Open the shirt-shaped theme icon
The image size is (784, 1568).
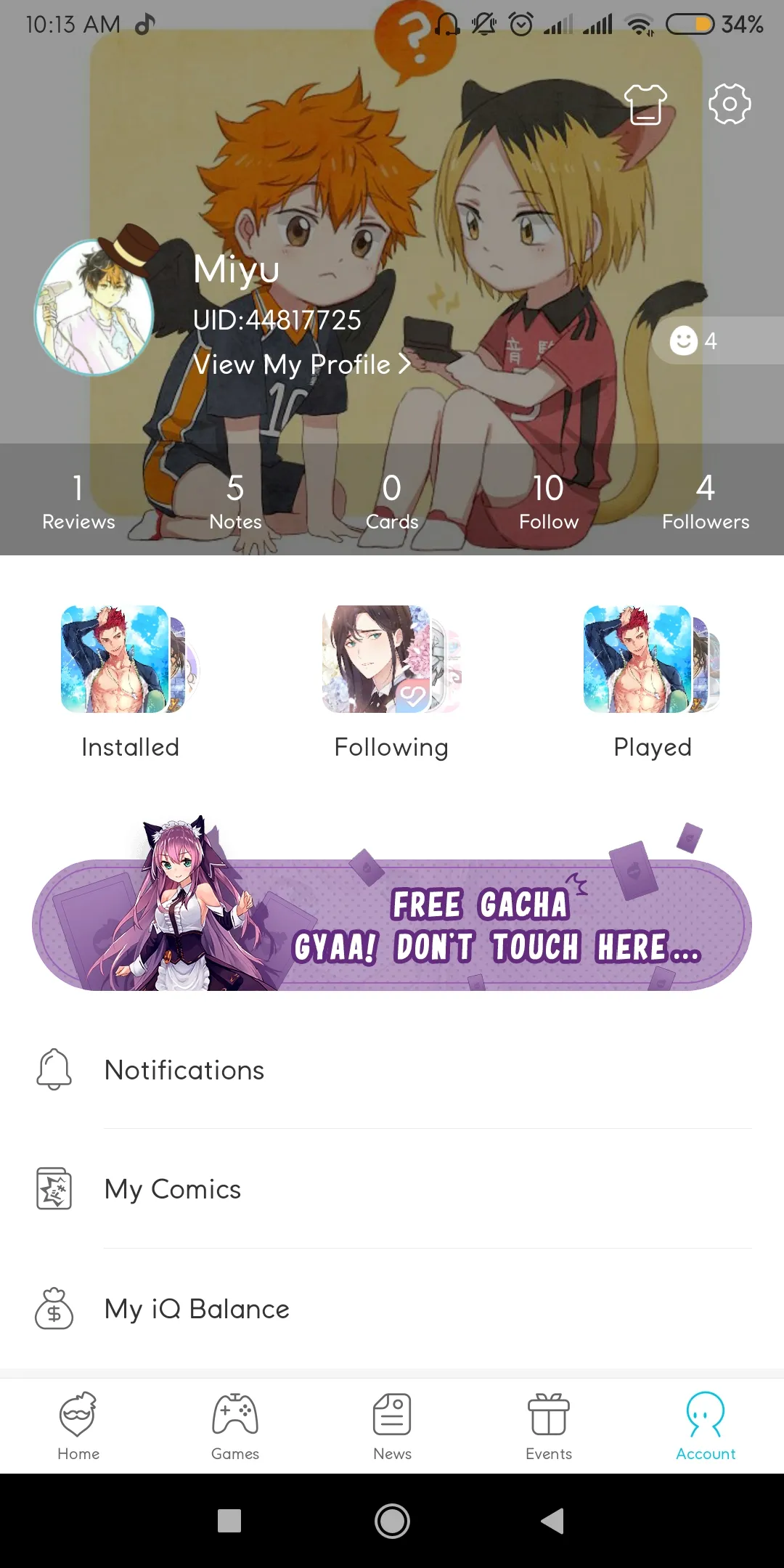[645, 105]
